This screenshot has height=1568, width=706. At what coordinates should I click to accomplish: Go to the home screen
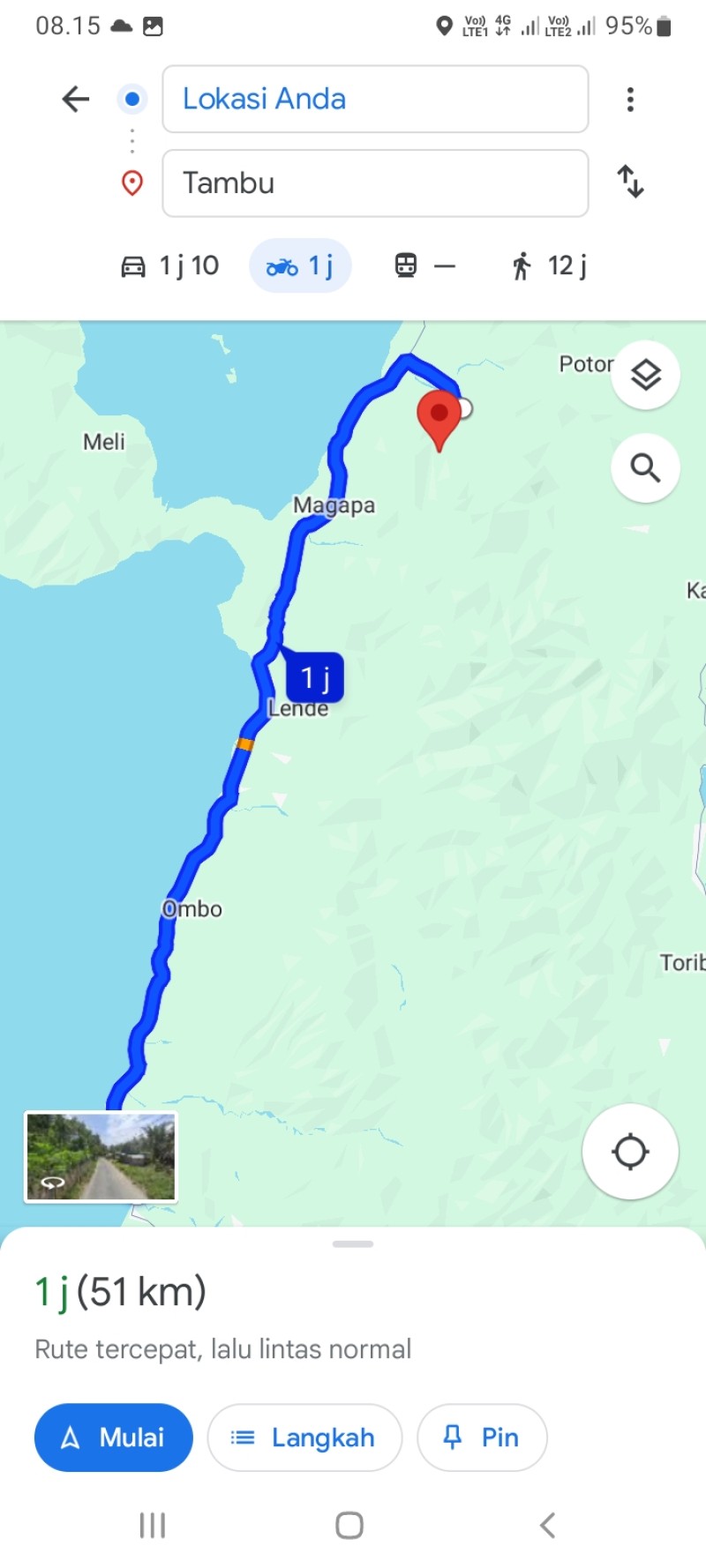pos(349,1526)
